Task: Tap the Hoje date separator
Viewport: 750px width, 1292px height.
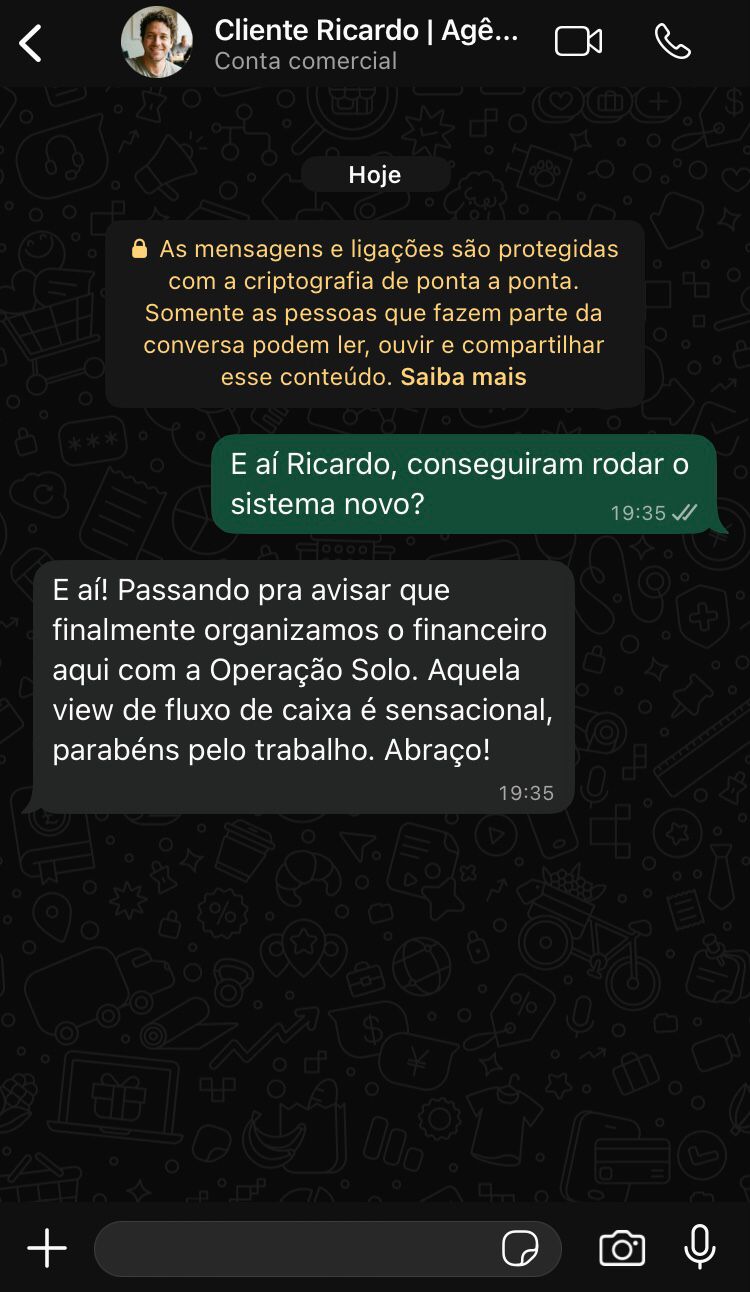Action: coord(374,174)
